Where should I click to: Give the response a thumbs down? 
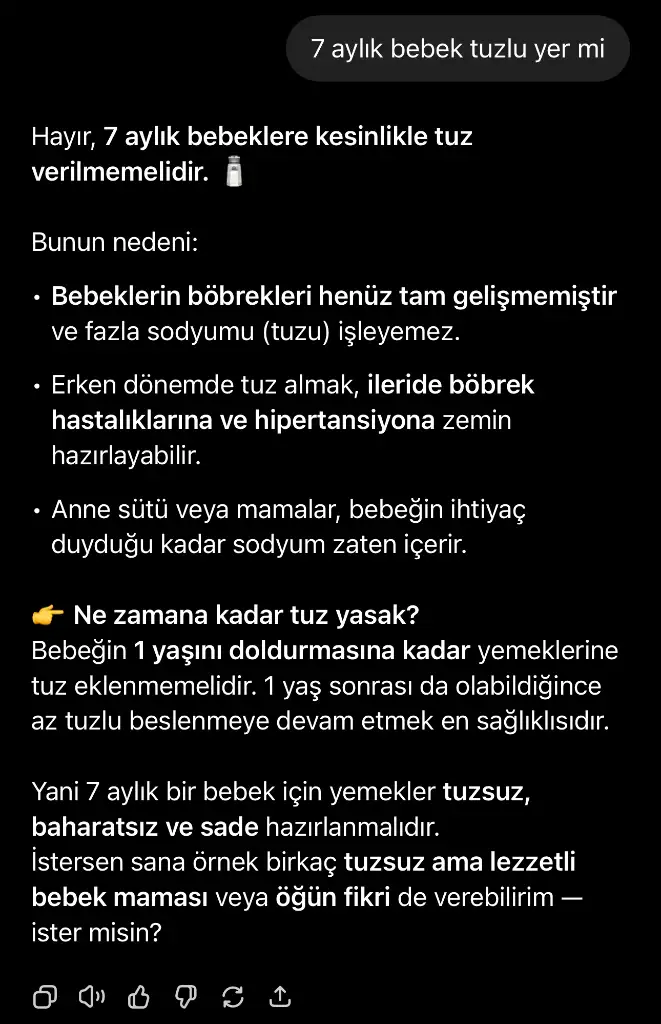[186, 996]
